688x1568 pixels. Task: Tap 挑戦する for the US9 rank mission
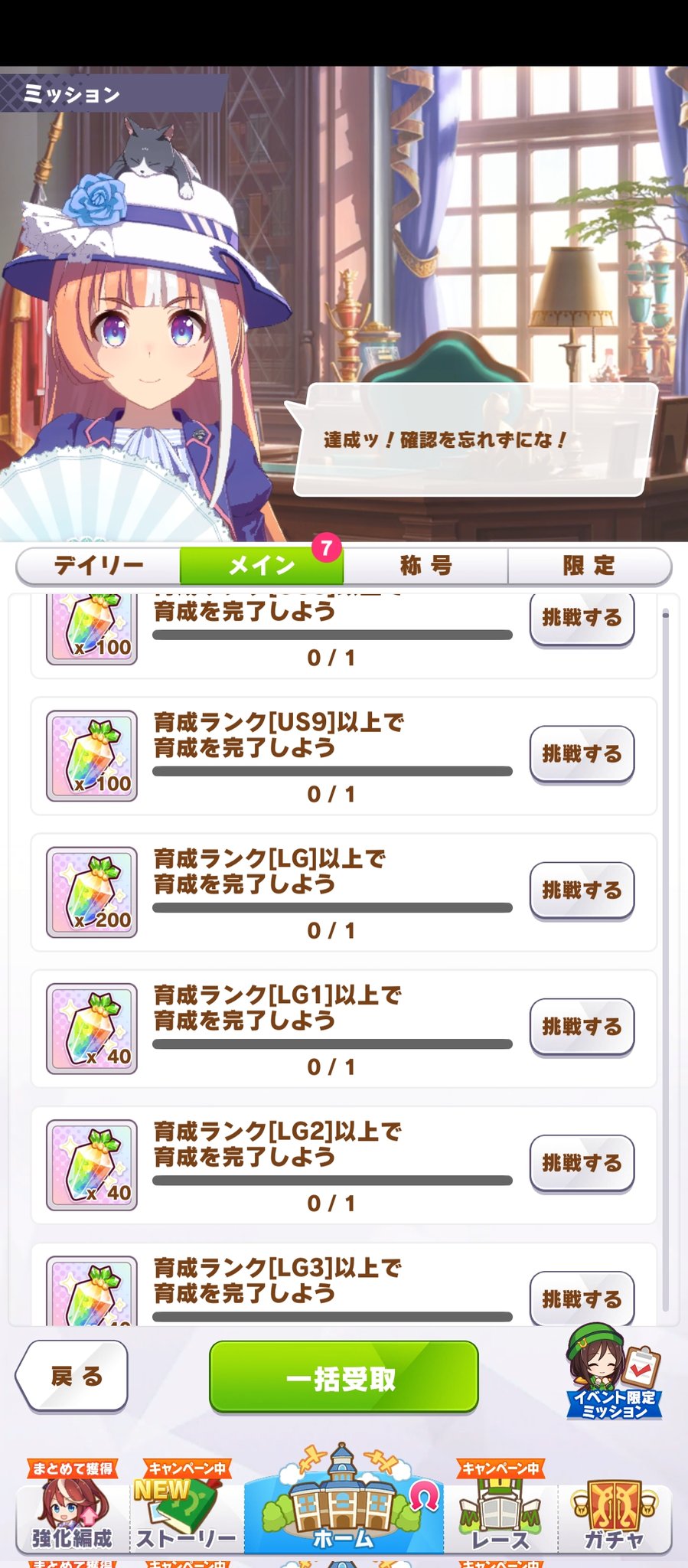[582, 754]
